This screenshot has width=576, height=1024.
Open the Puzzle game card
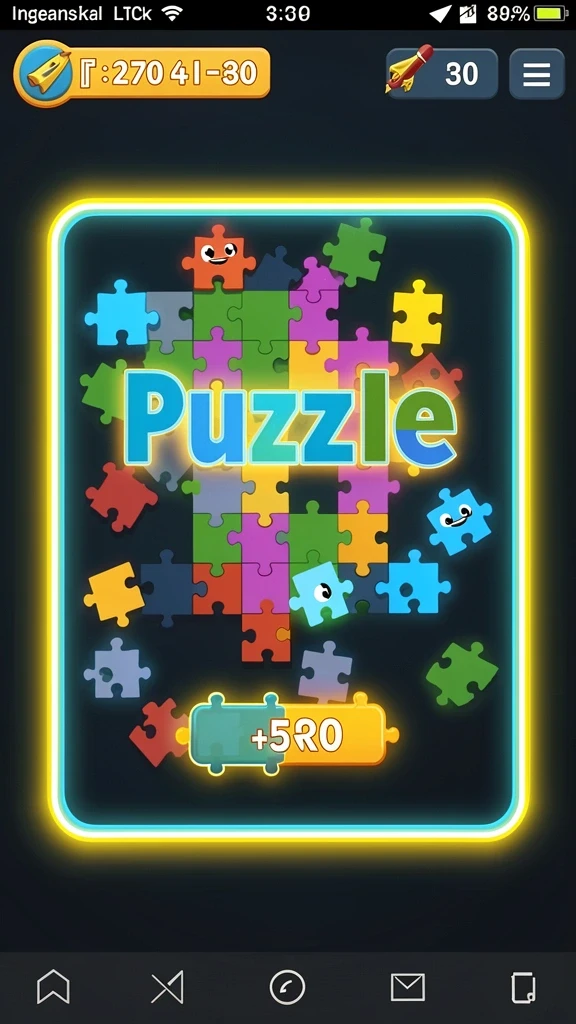(x=288, y=520)
